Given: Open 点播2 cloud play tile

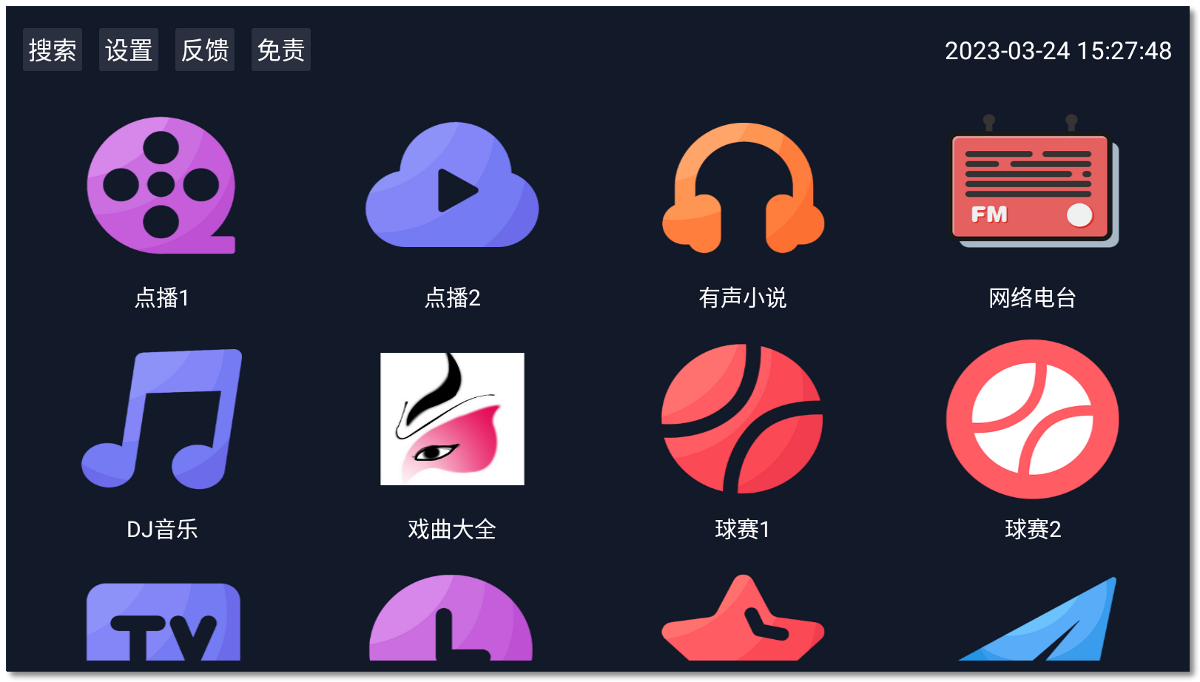Looking at the screenshot, I should pos(452,187).
